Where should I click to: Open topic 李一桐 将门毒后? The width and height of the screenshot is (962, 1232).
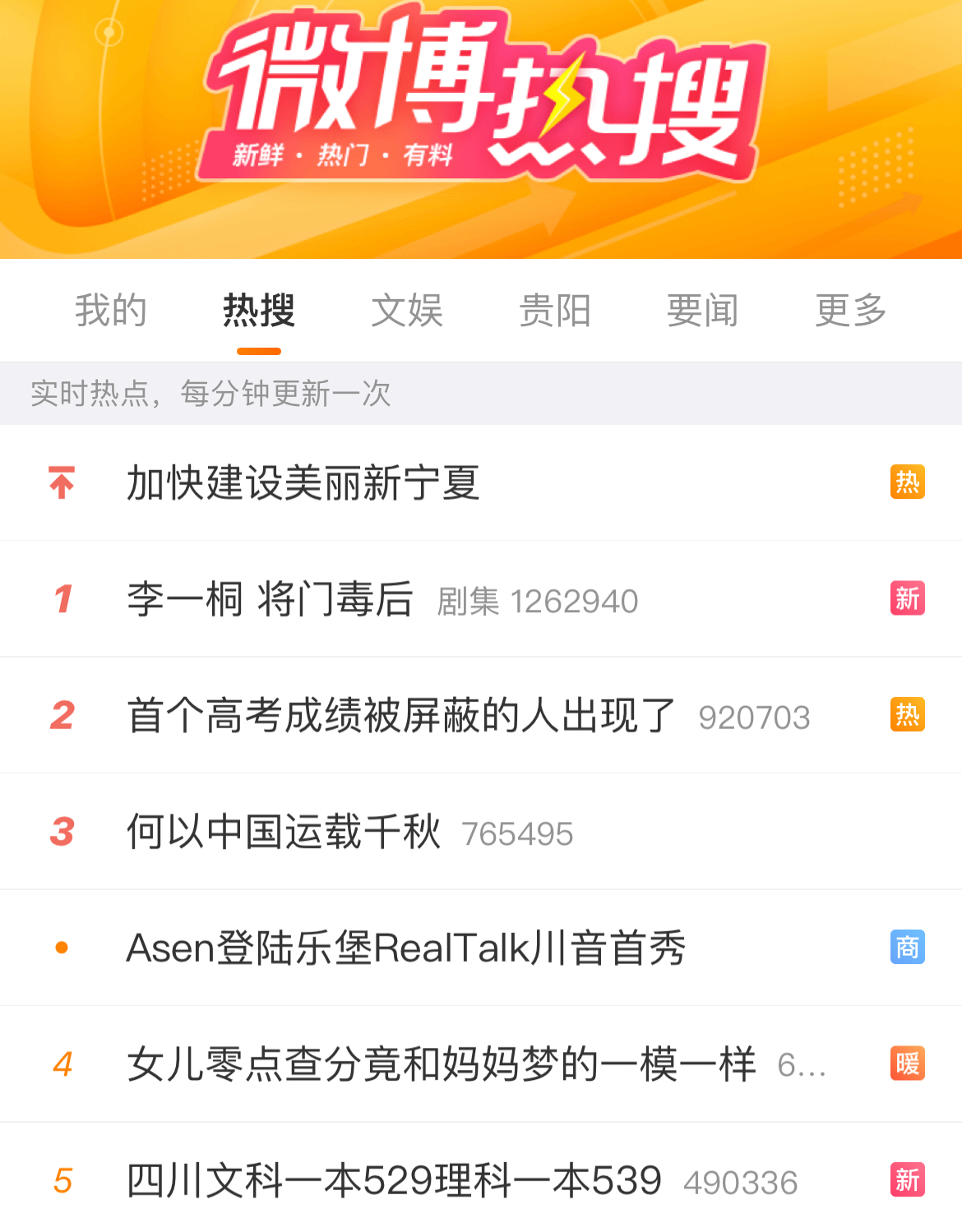[270, 599]
